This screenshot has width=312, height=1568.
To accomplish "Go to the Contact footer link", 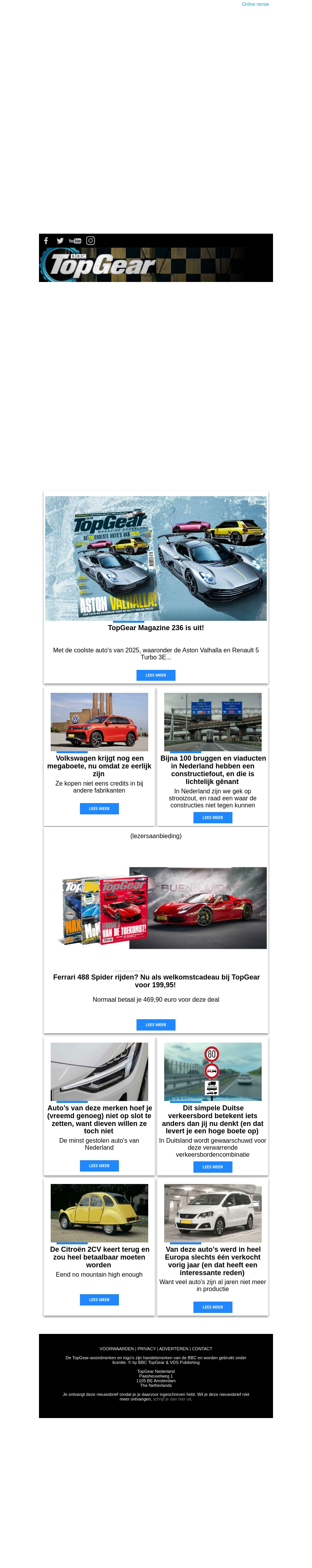I will pos(202,1349).
